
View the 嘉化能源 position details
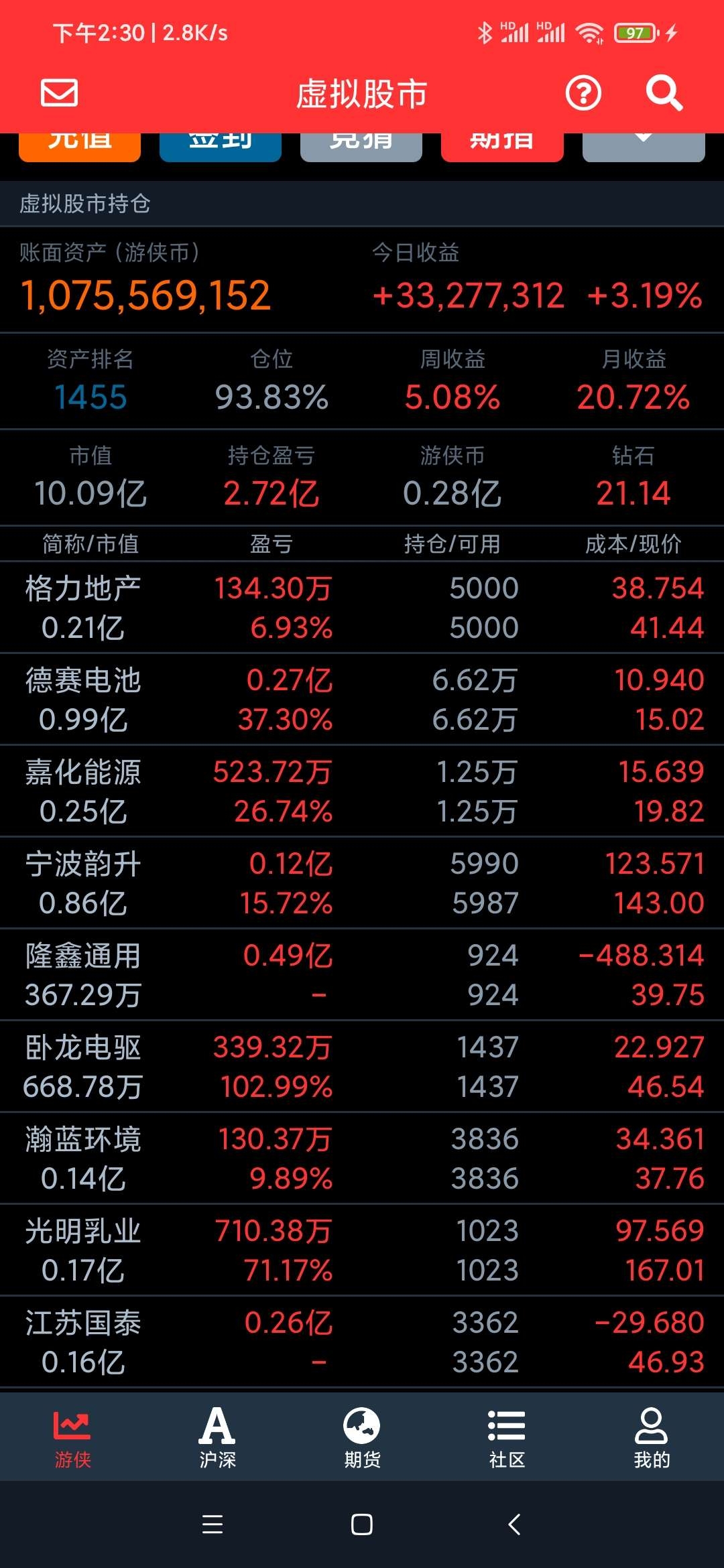coord(362,791)
